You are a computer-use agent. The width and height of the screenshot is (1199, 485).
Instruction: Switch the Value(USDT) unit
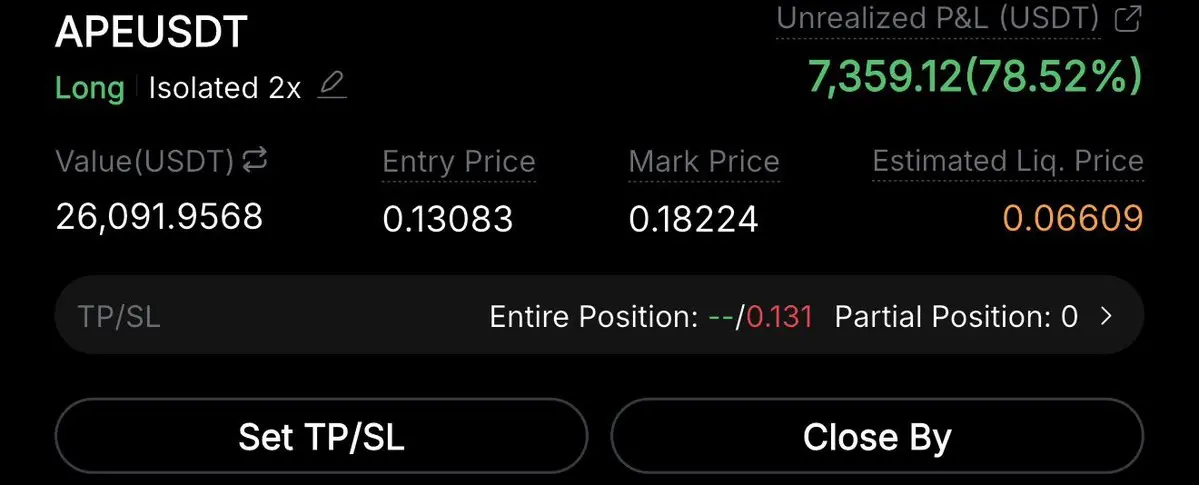coord(256,159)
